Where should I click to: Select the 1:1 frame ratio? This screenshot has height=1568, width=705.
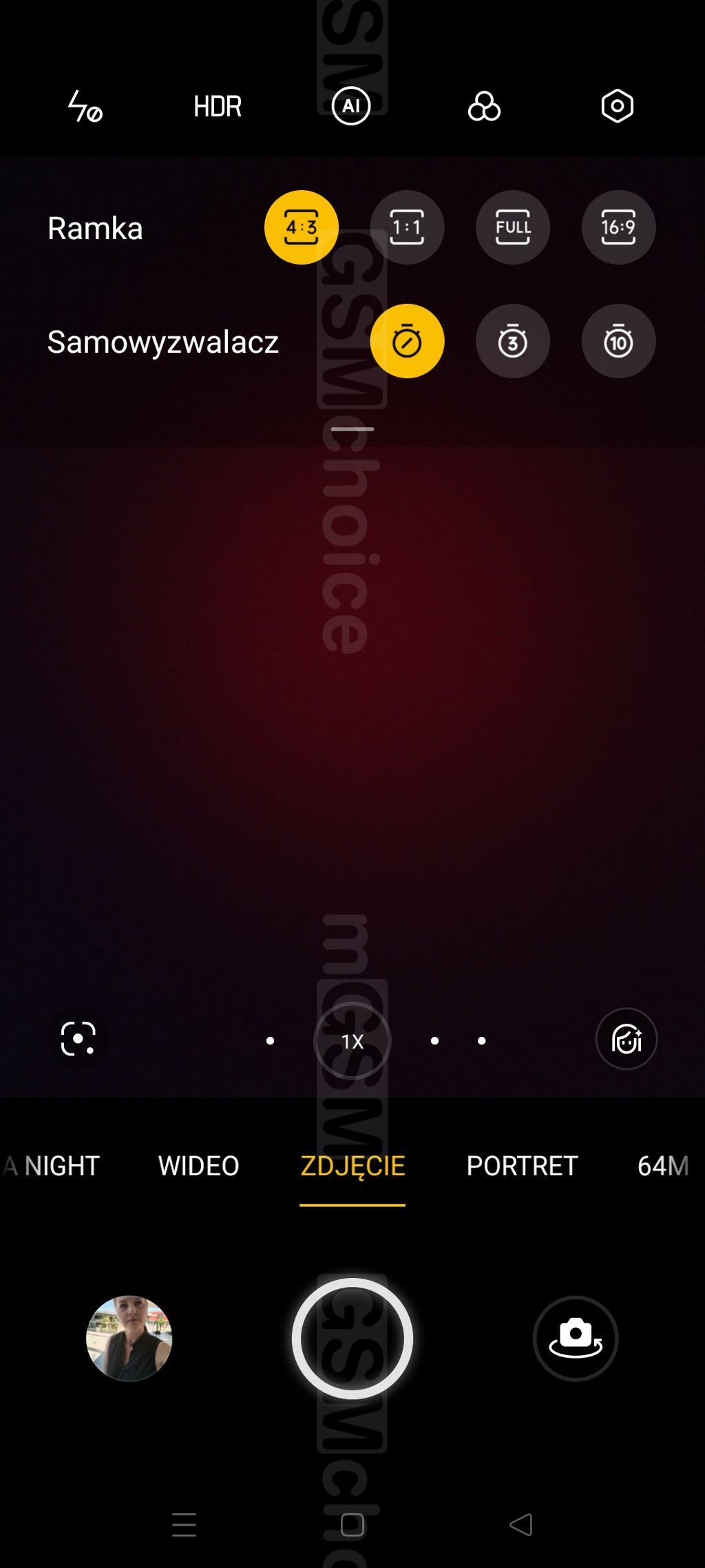[x=407, y=227]
